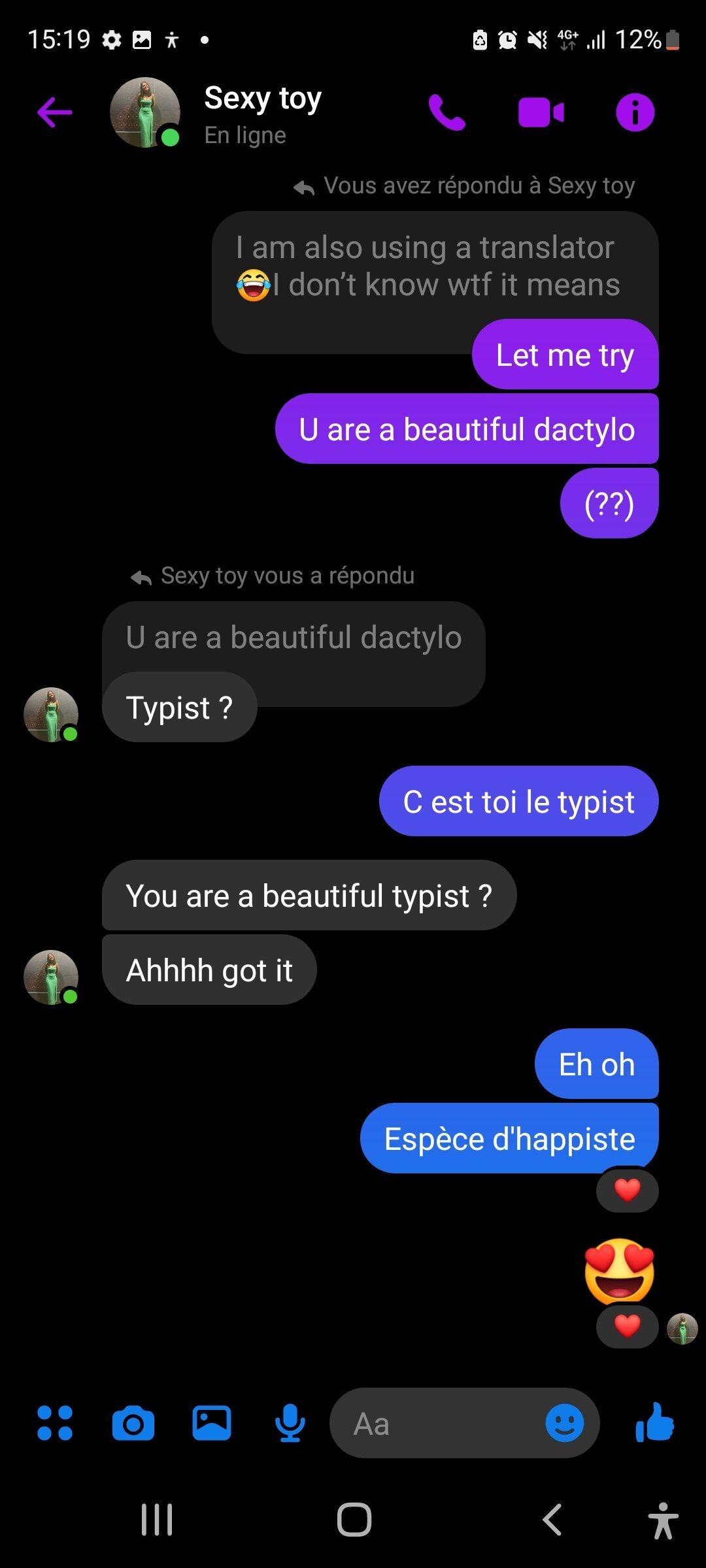Open the camera to take a photo
Viewport: 706px width, 1568px height.
[133, 1423]
